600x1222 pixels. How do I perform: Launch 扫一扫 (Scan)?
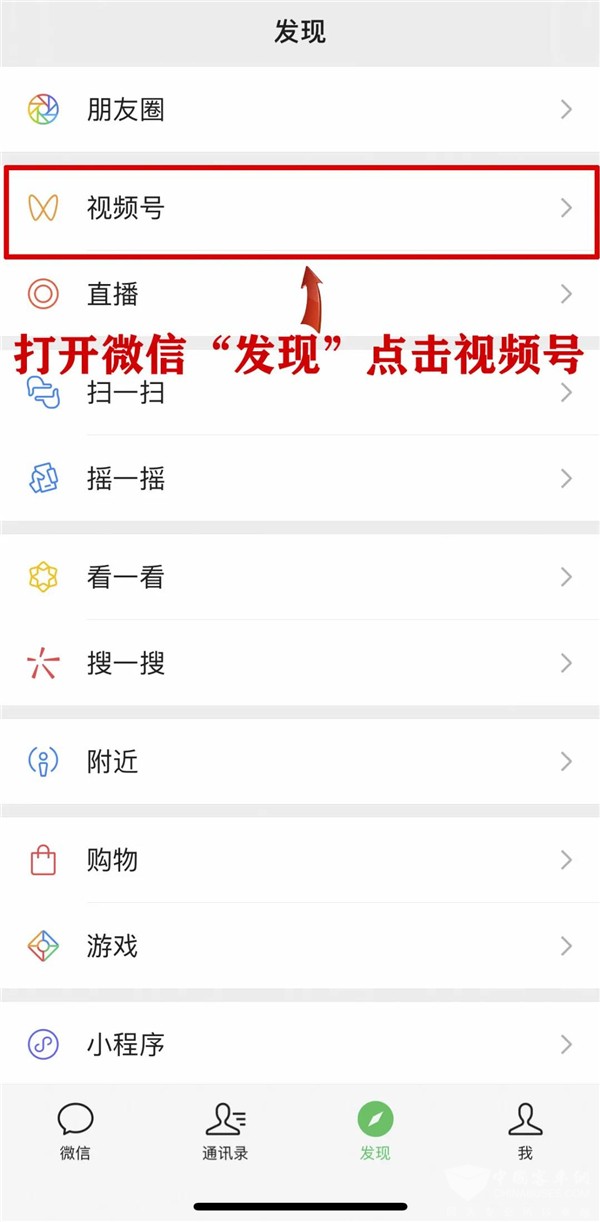(x=300, y=393)
